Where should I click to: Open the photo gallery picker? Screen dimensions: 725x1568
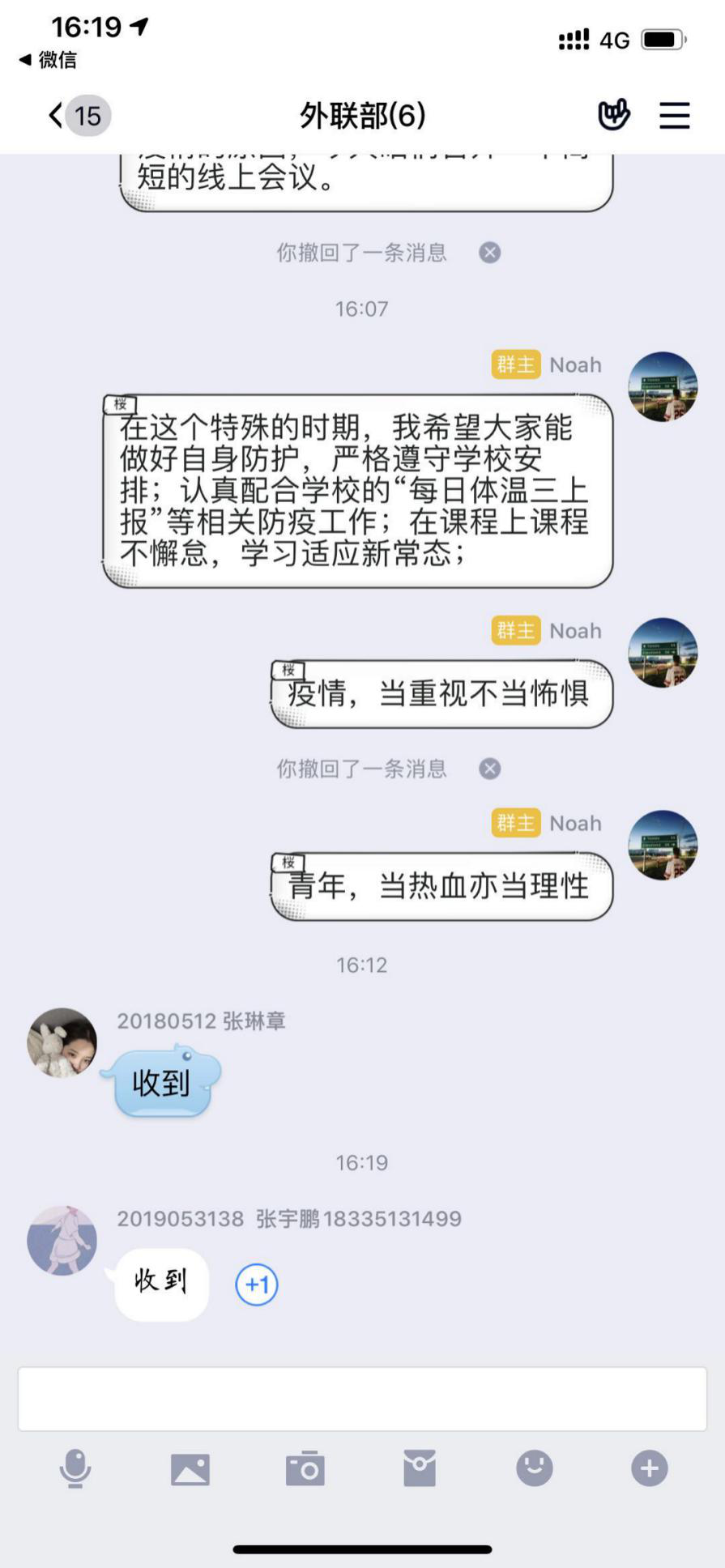[190, 1468]
